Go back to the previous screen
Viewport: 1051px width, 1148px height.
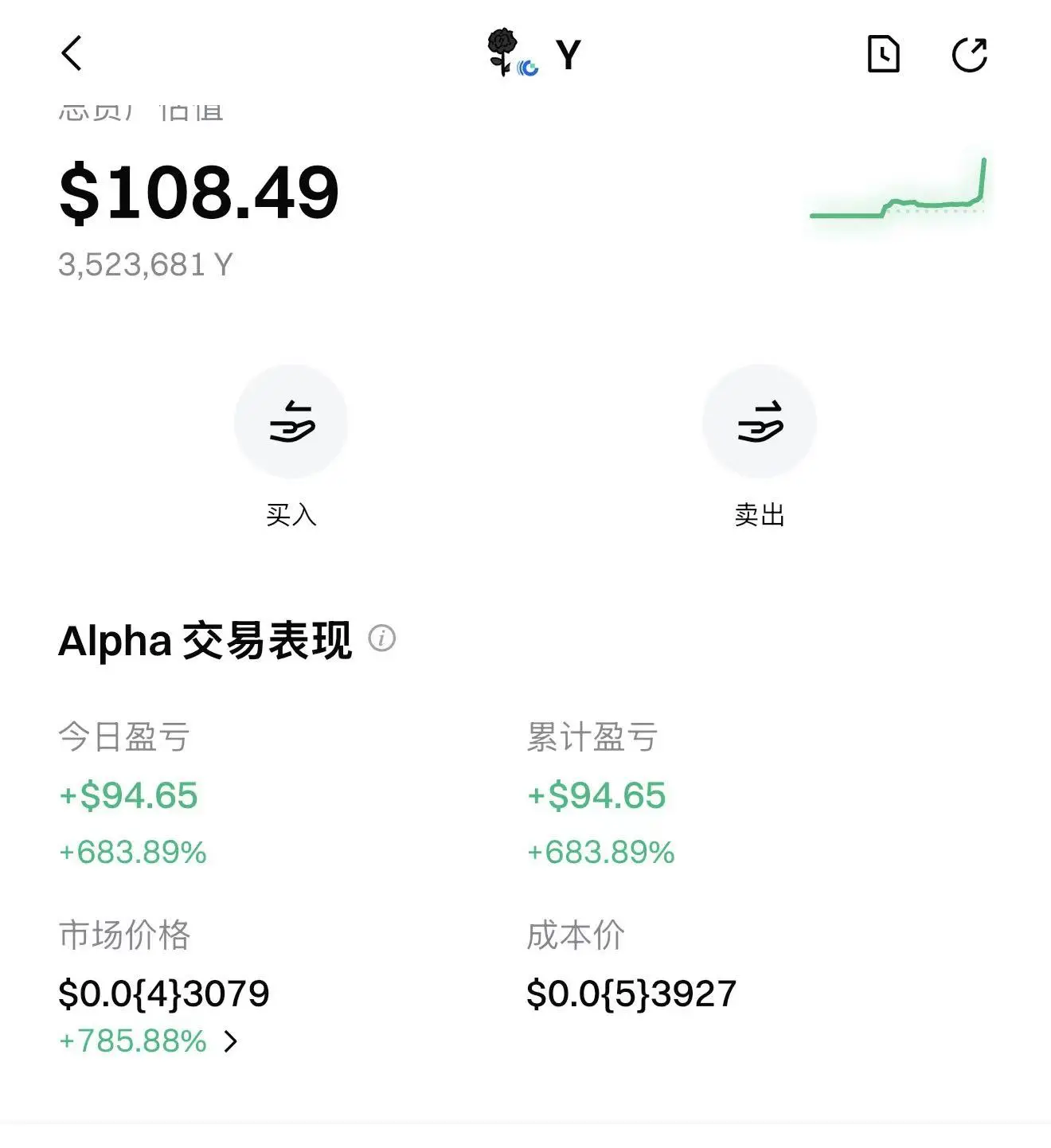pyautogui.click(x=72, y=54)
